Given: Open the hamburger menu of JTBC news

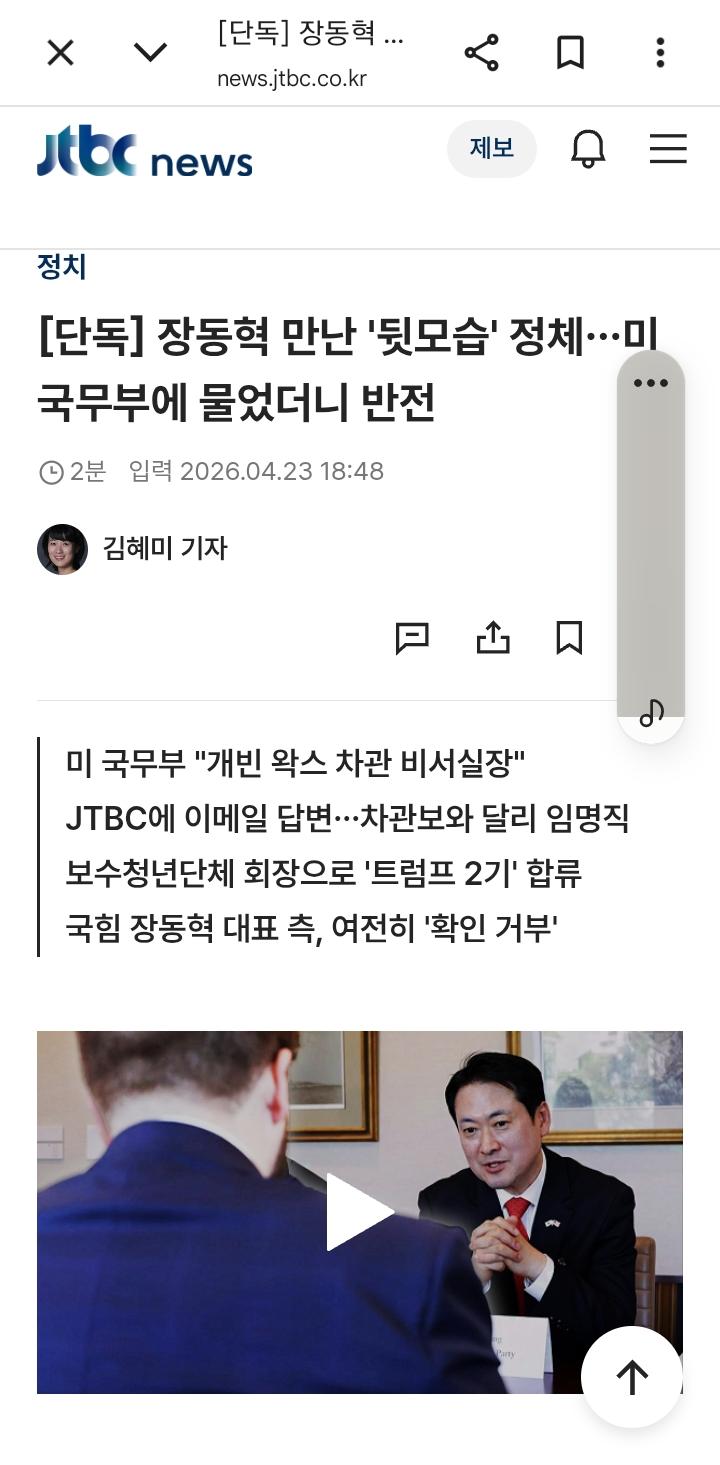Looking at the screenshot, I should click(x=668, y=150).
